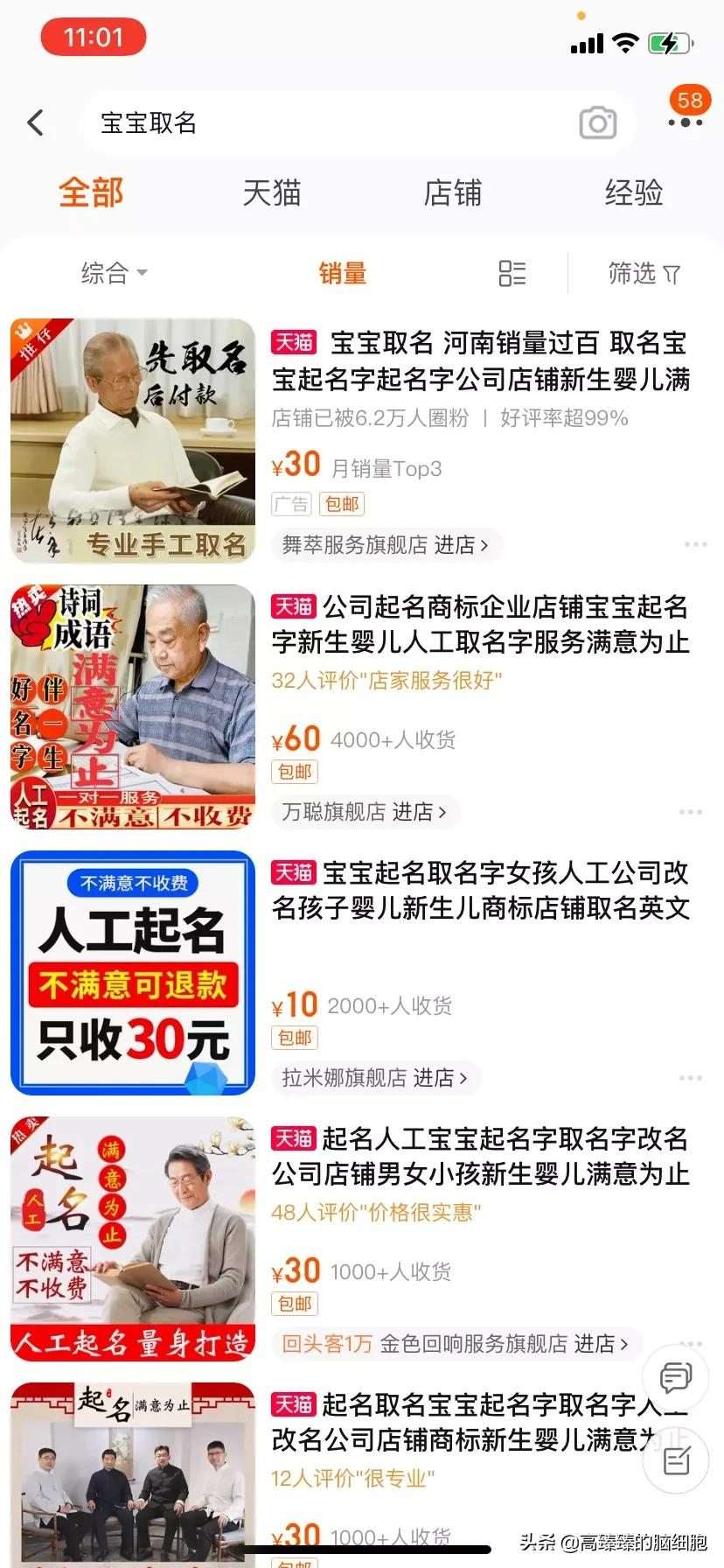Open the 筛选 filter panel
This screenshot has width=724, height=1568.
tap(644, 274)
